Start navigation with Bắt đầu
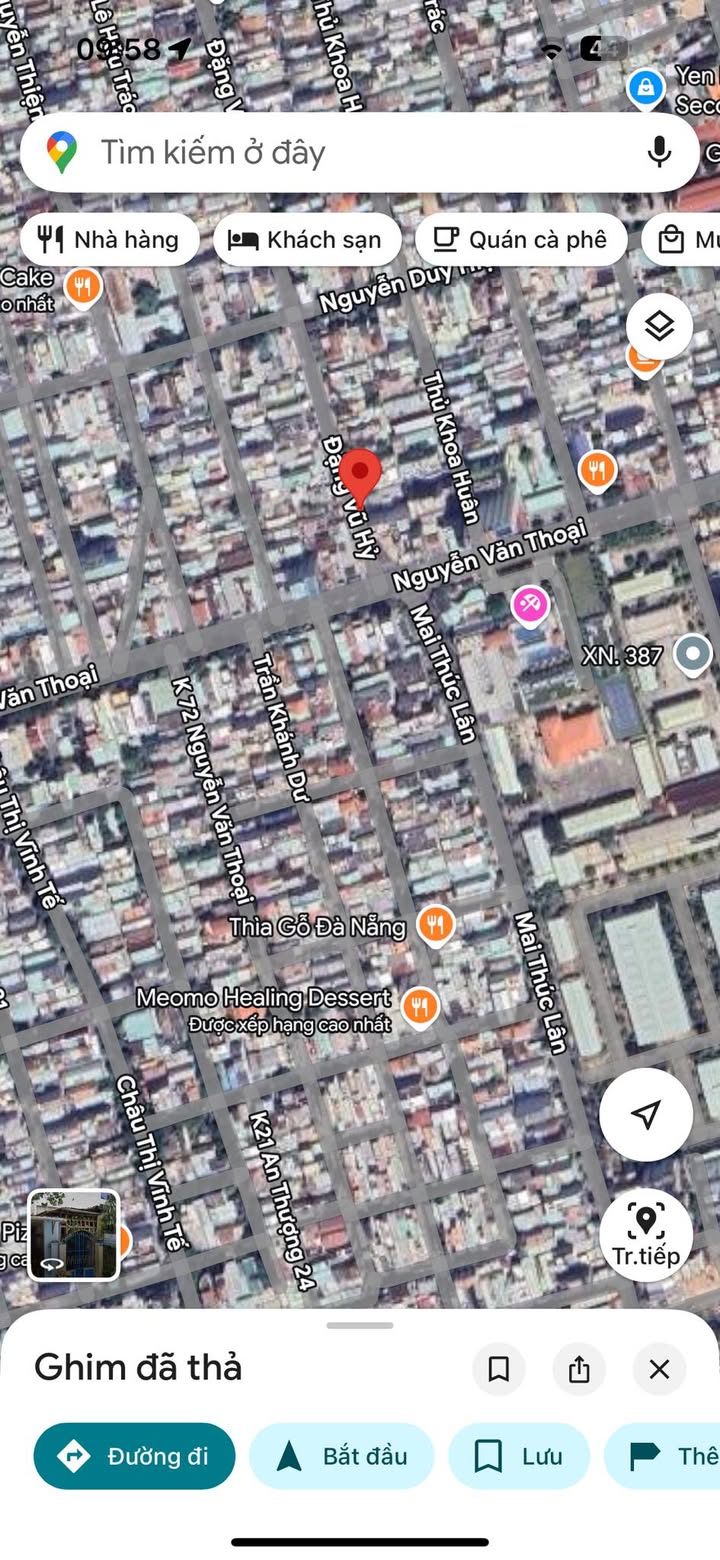Screen dimensions: 720x1560 tap(342, 1456)
